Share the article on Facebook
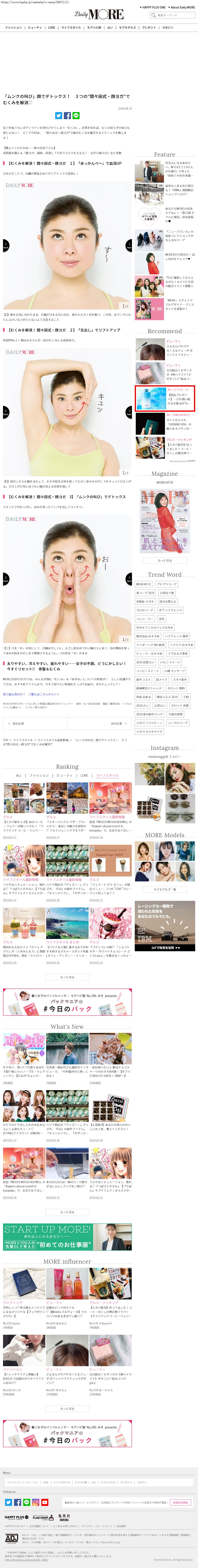The image size is (198, 1568). (x=67, y=115)
